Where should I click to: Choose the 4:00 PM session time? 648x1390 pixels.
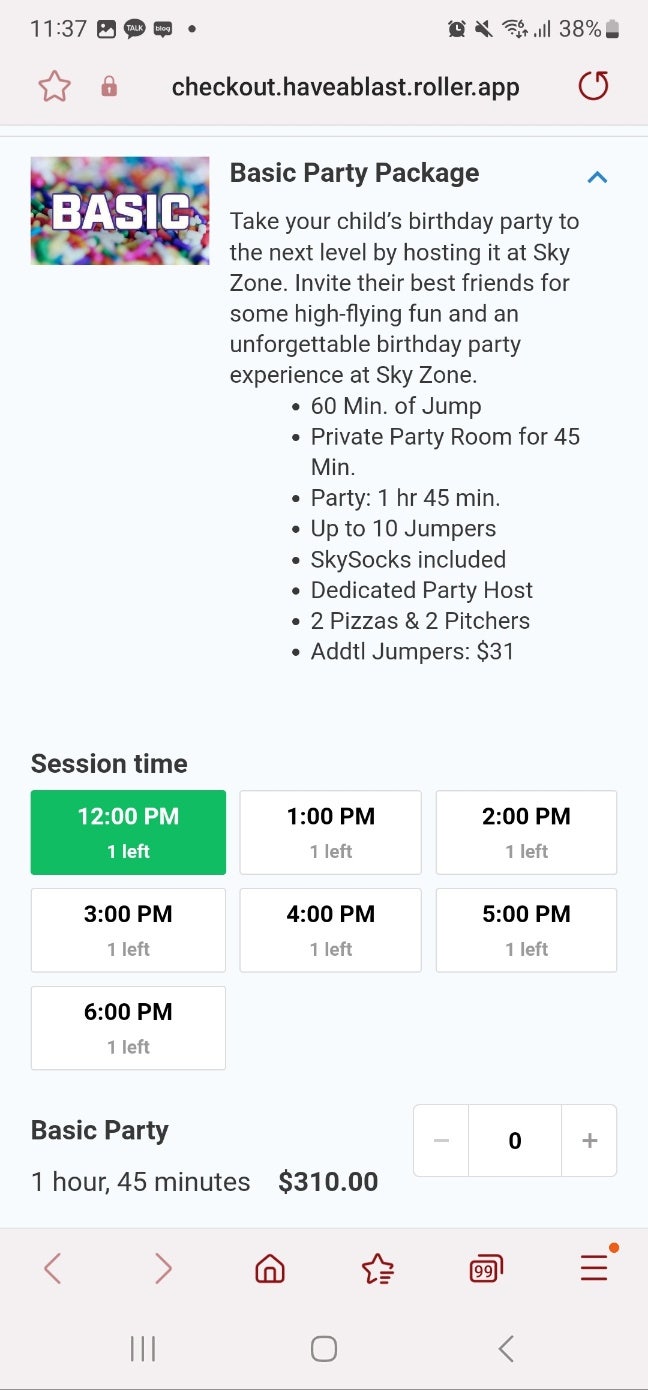pos(330,930)
